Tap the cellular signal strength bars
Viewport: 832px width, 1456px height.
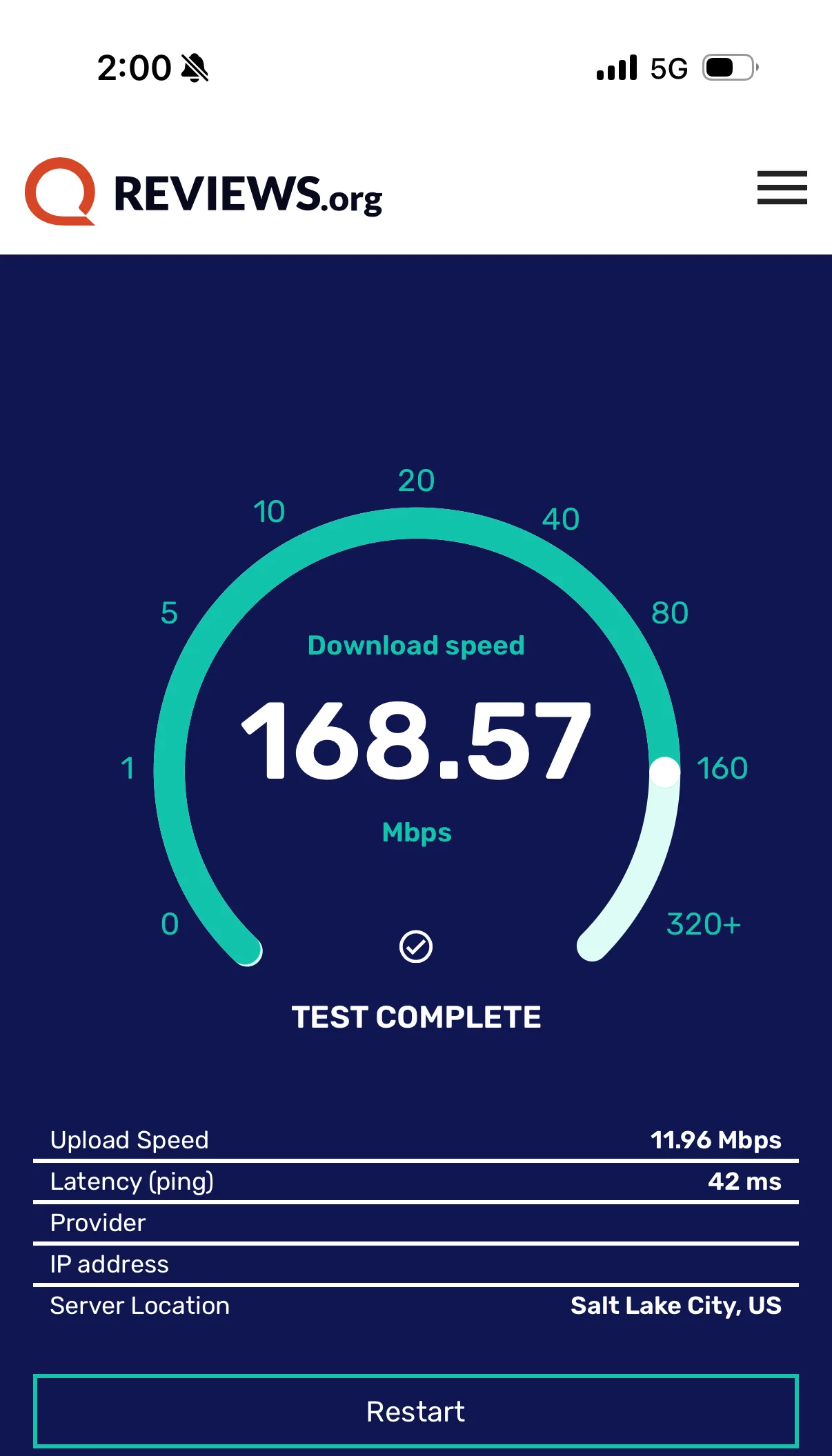pos(616,67)
